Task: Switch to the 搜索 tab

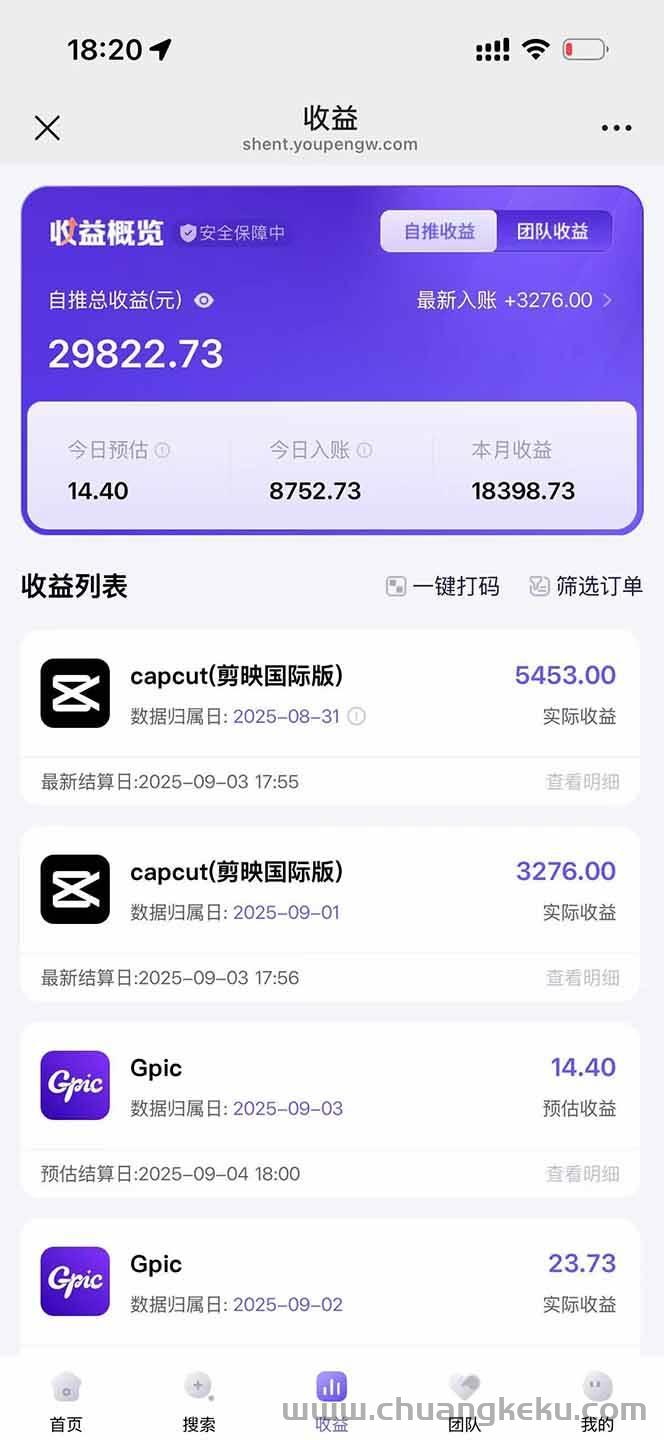Action: pos(198,1402)
